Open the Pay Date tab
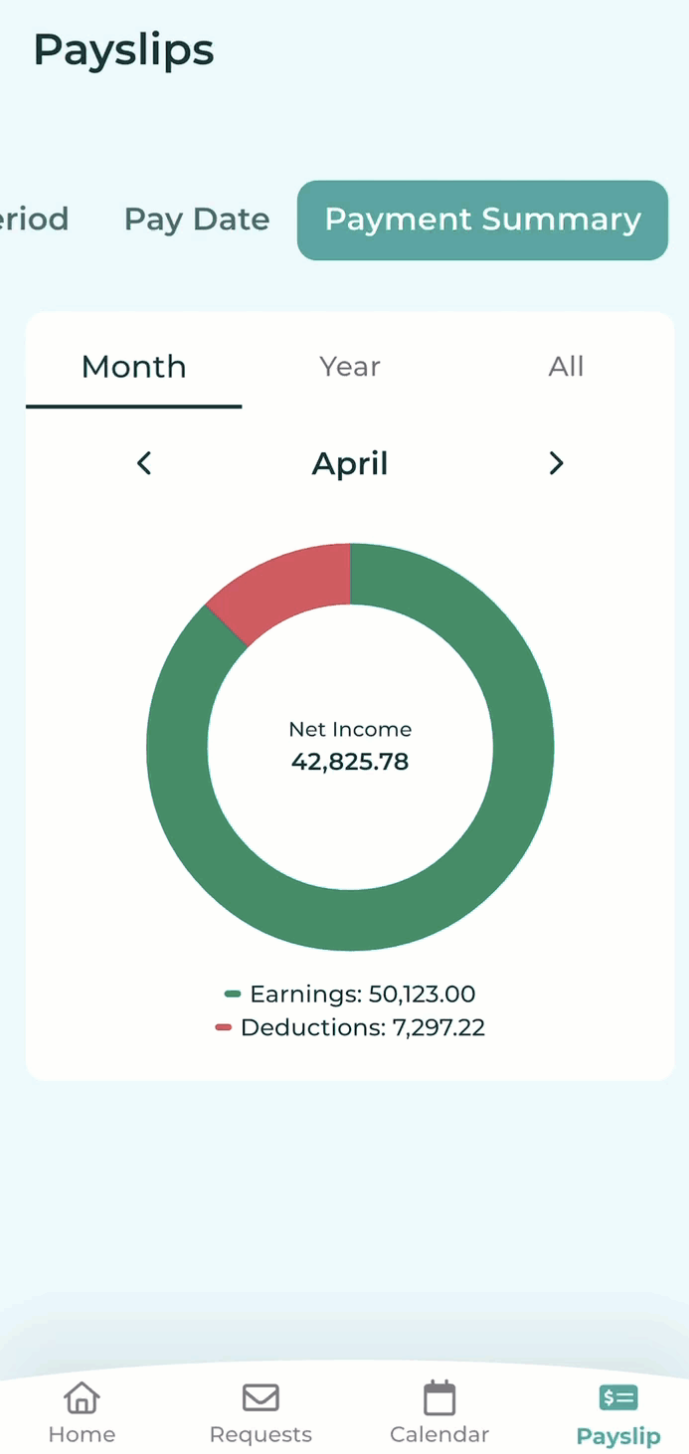 pos(197,220)
